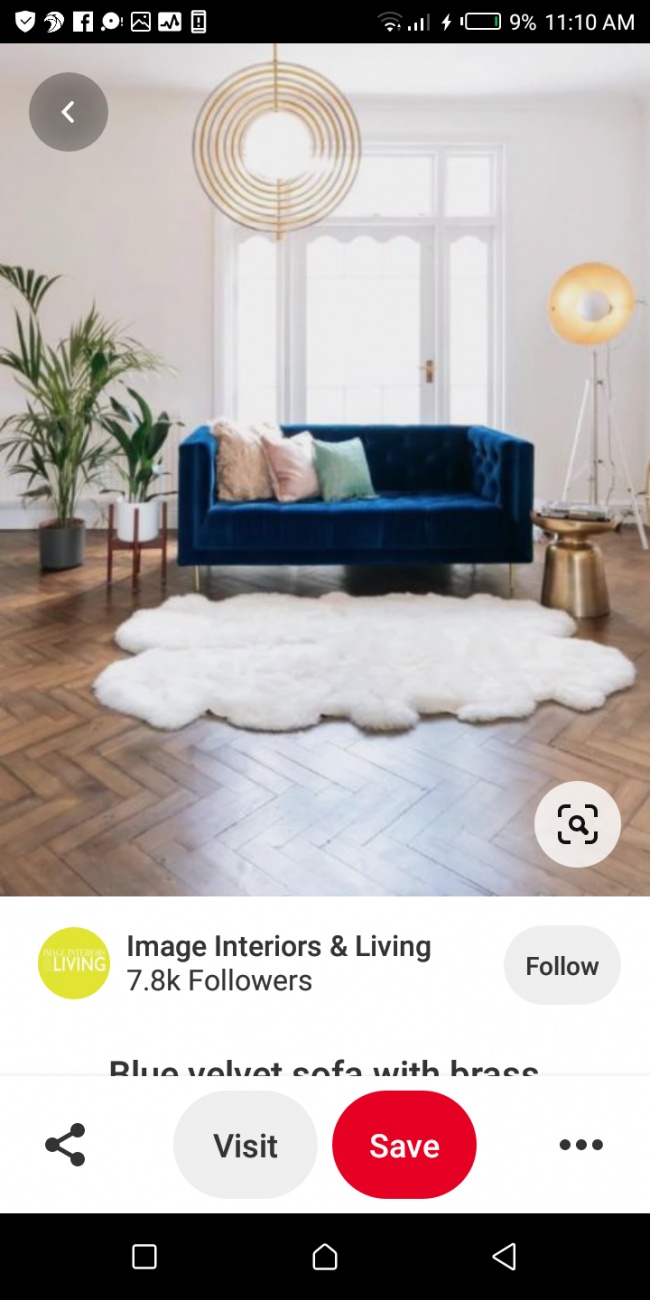Open the recent apps overview
The image size is (650, 1300).
point(144,1257)
